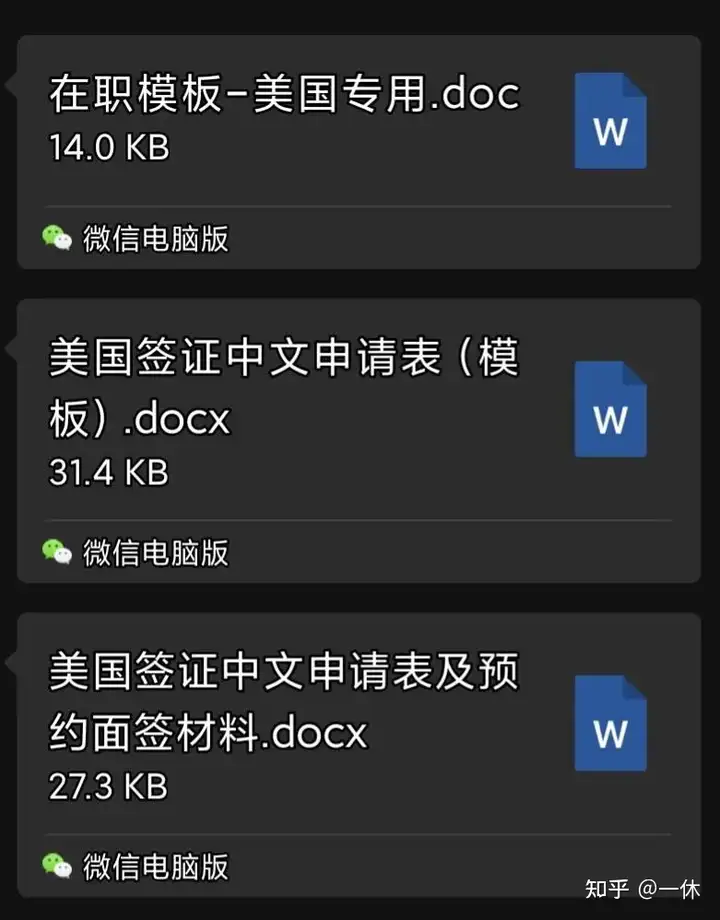Open 美国签证中文申请表（模板）.docx file
The height and width of the screenshot is (920, 720).
[x=285, y=388]
